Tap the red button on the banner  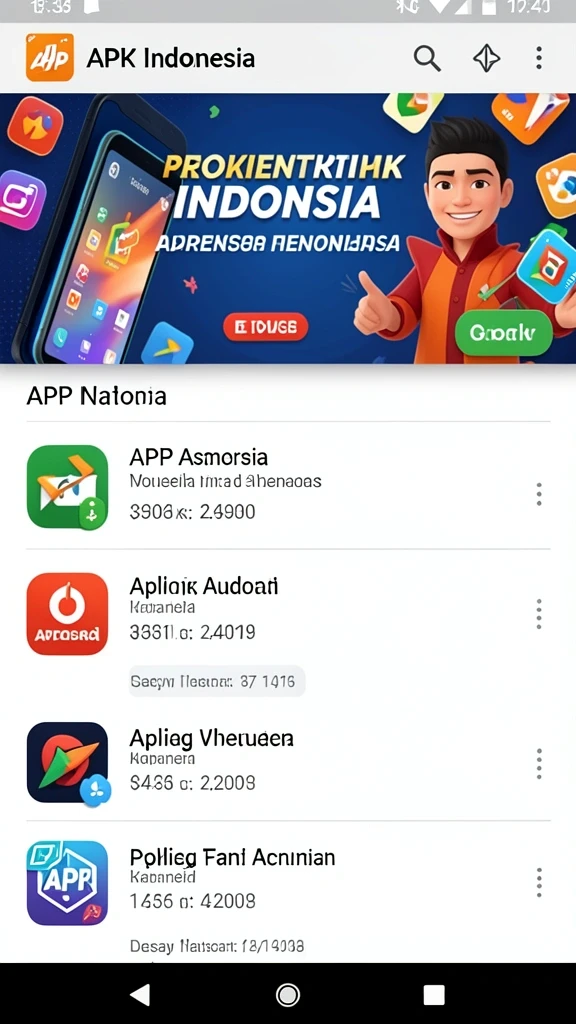coord(266,327)
